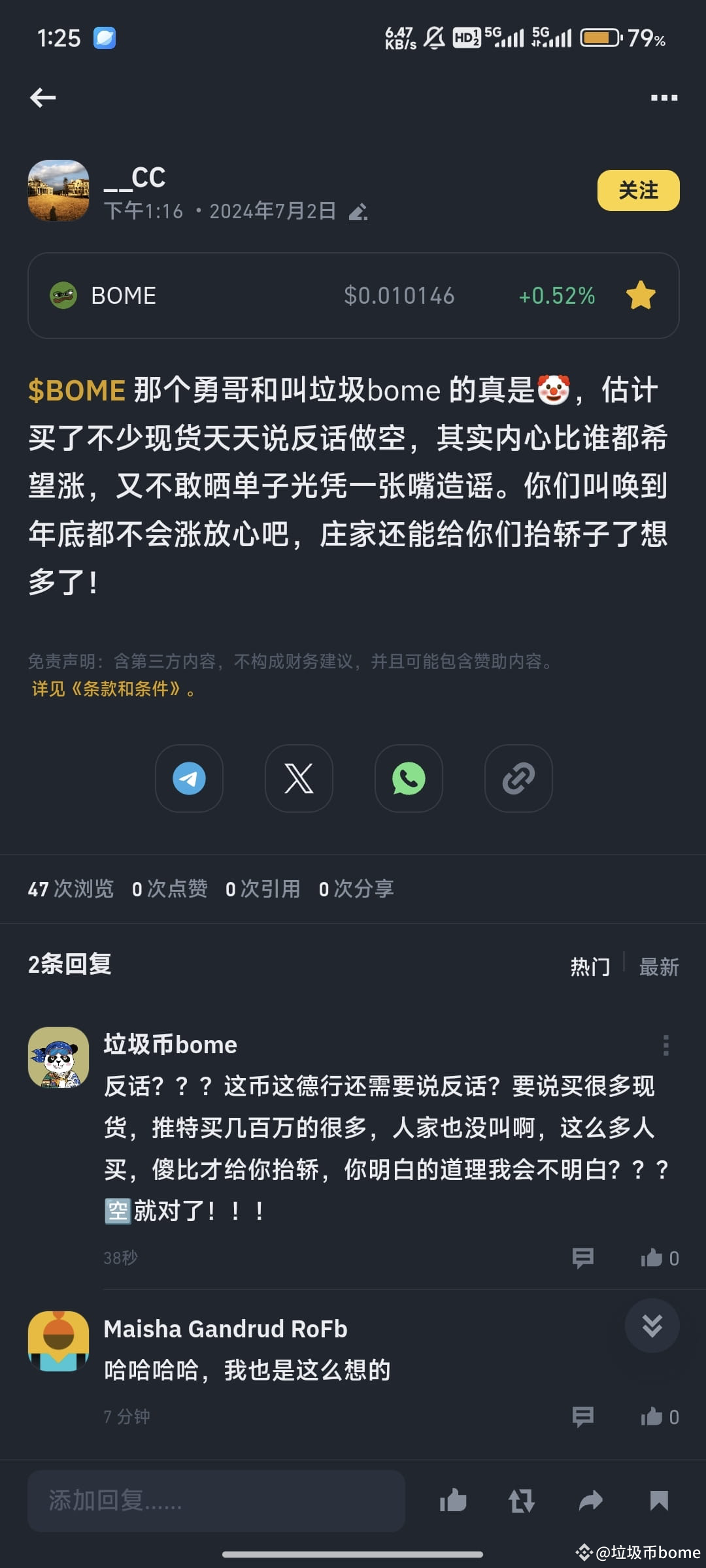Select the 热门 replies tab
This screenshot has width=706, height=1568.
[589, 966]
